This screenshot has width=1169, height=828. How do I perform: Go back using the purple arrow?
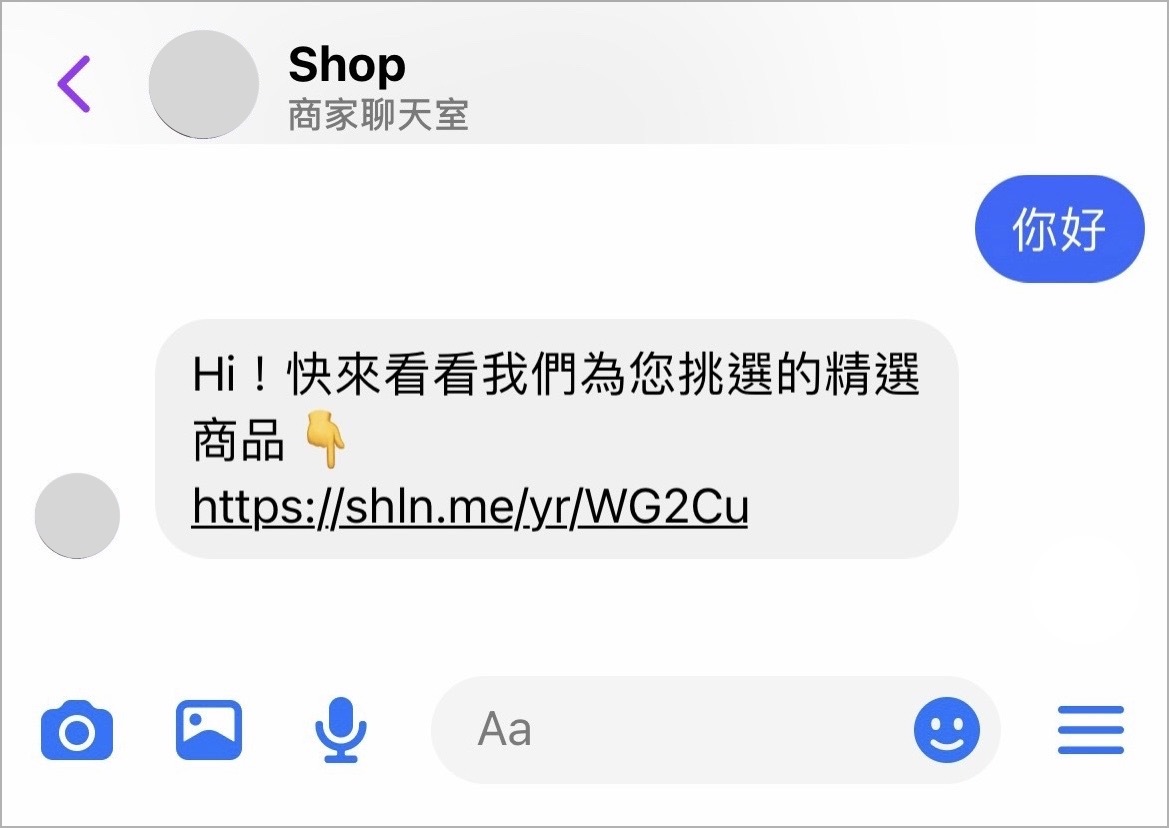[x=74, y=83]
